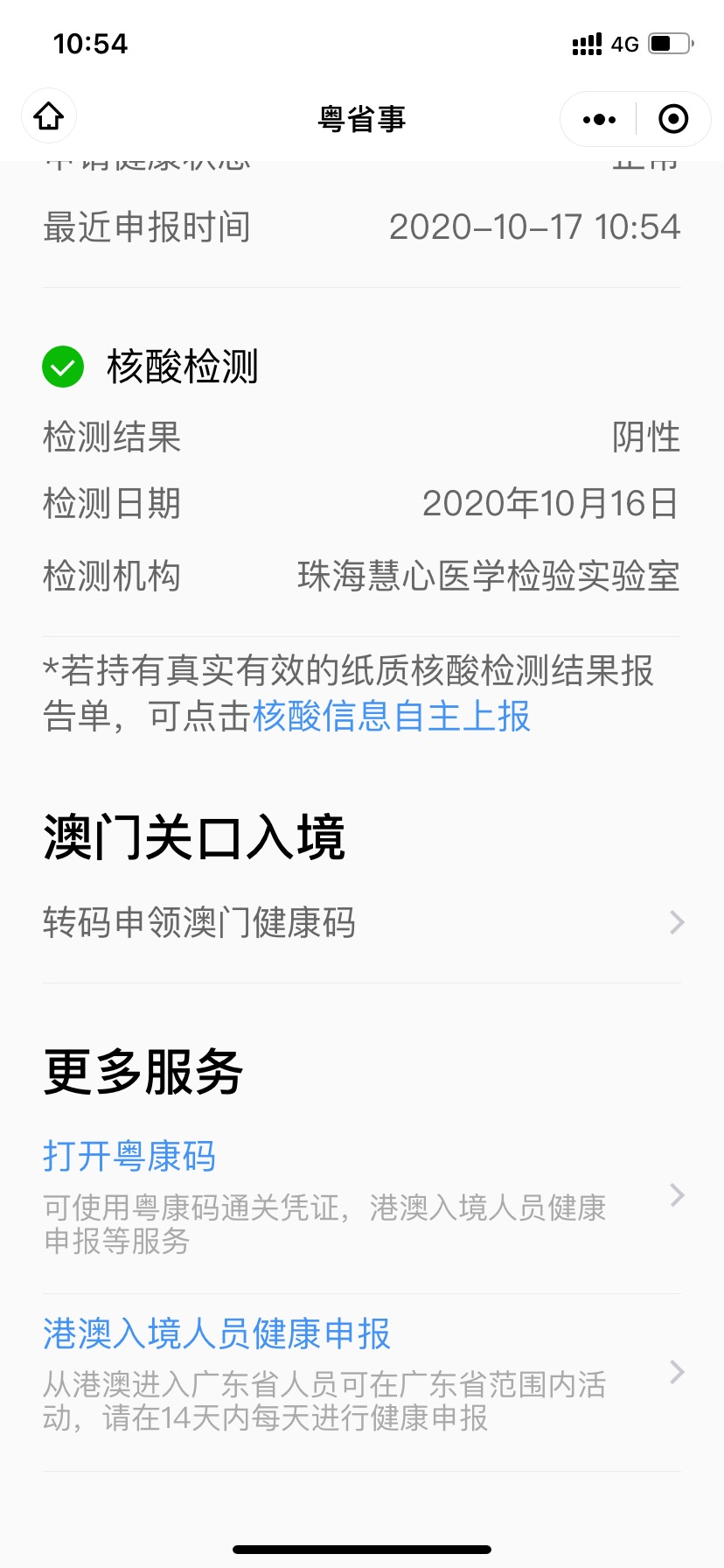
Task: Open the three-dot more options menu
Action: pos(599,119)
